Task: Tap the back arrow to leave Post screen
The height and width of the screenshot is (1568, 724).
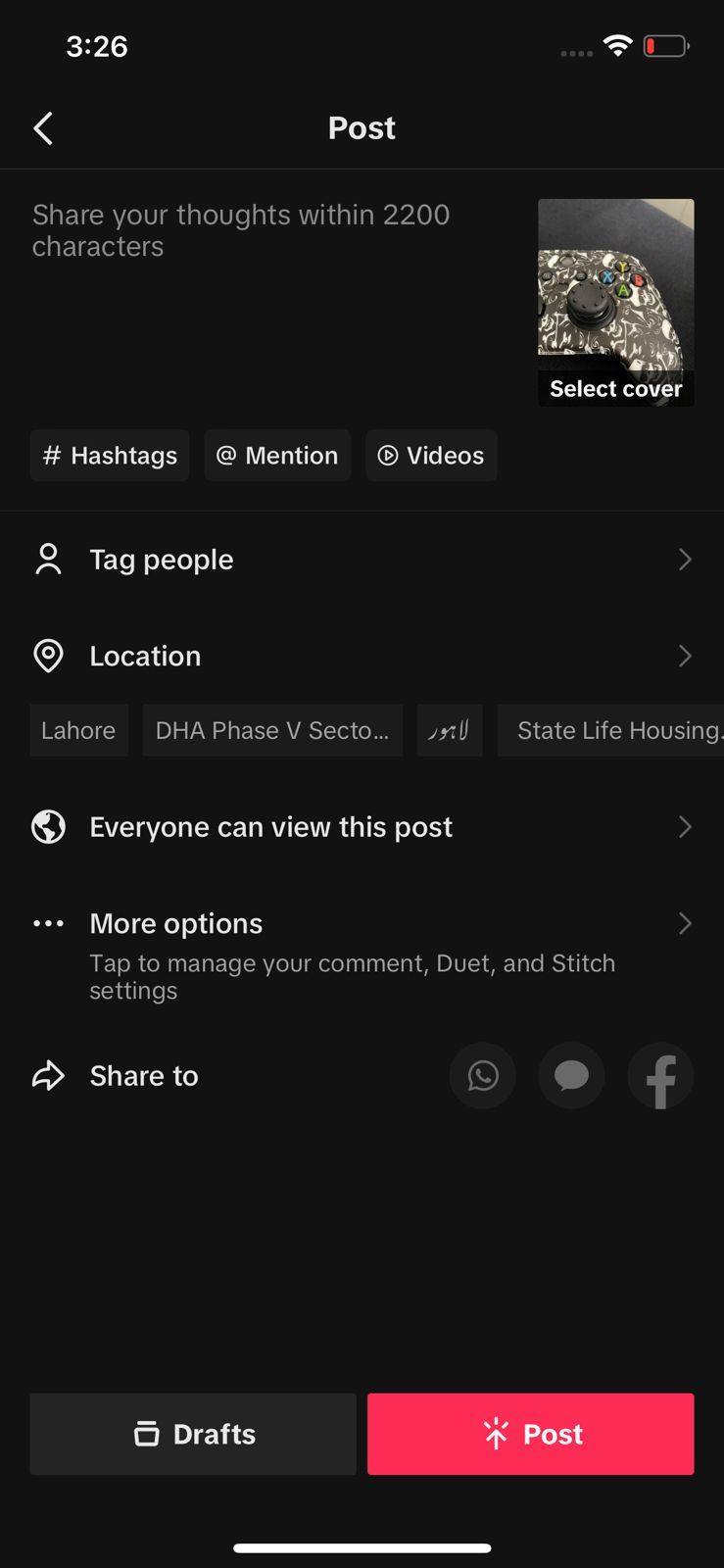Action: (43, 127)
